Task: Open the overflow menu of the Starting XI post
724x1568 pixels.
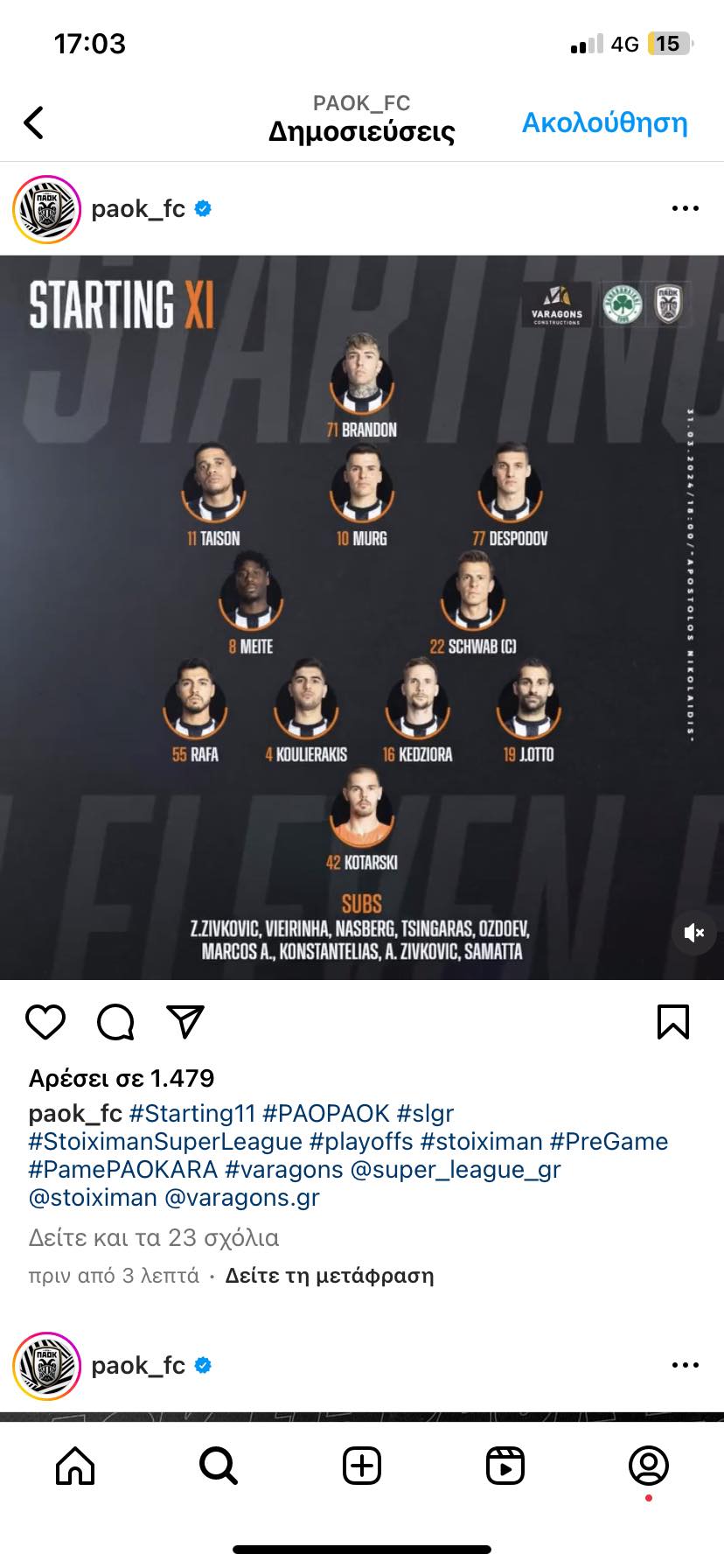Action: [685, 208]
